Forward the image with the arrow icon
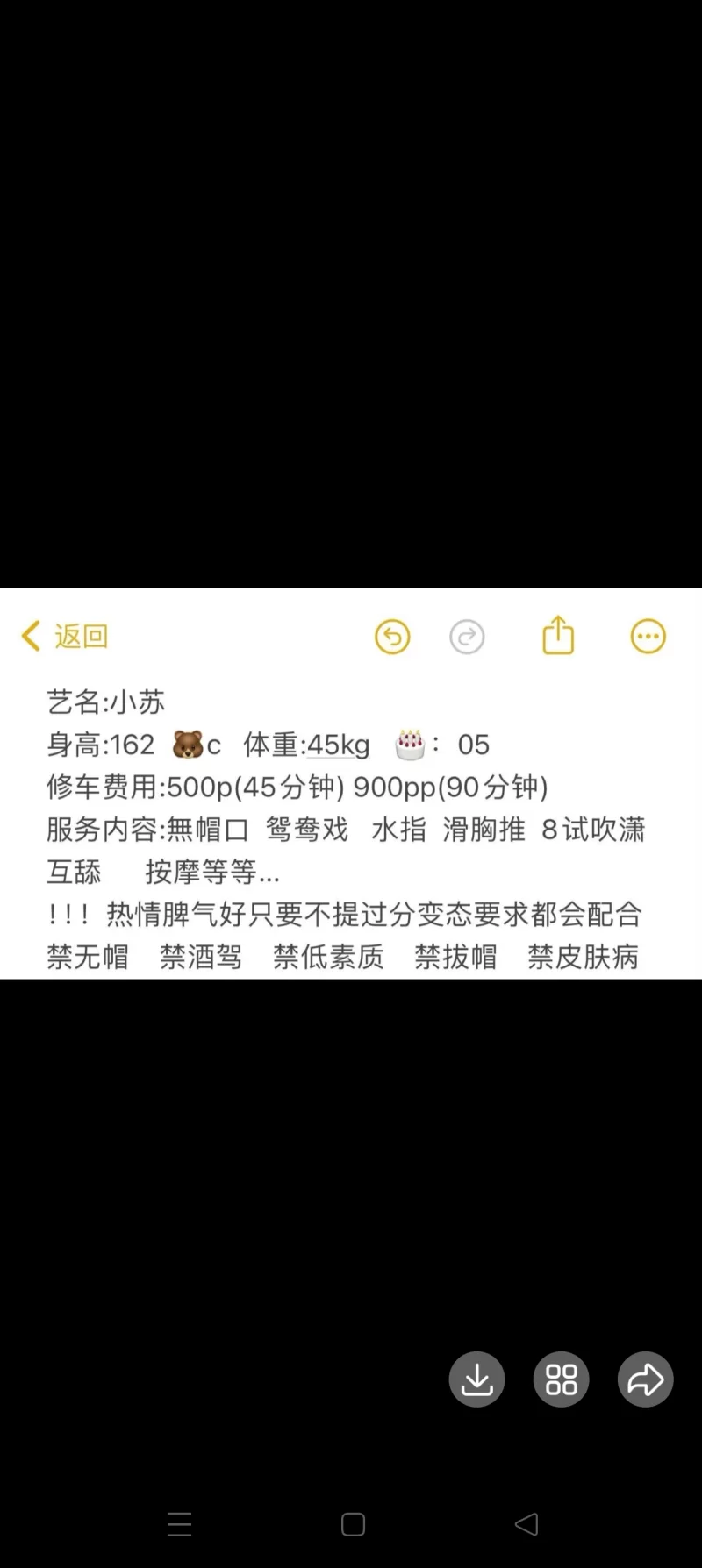Screen dimensions: 702x1568 click(645, 1379)
